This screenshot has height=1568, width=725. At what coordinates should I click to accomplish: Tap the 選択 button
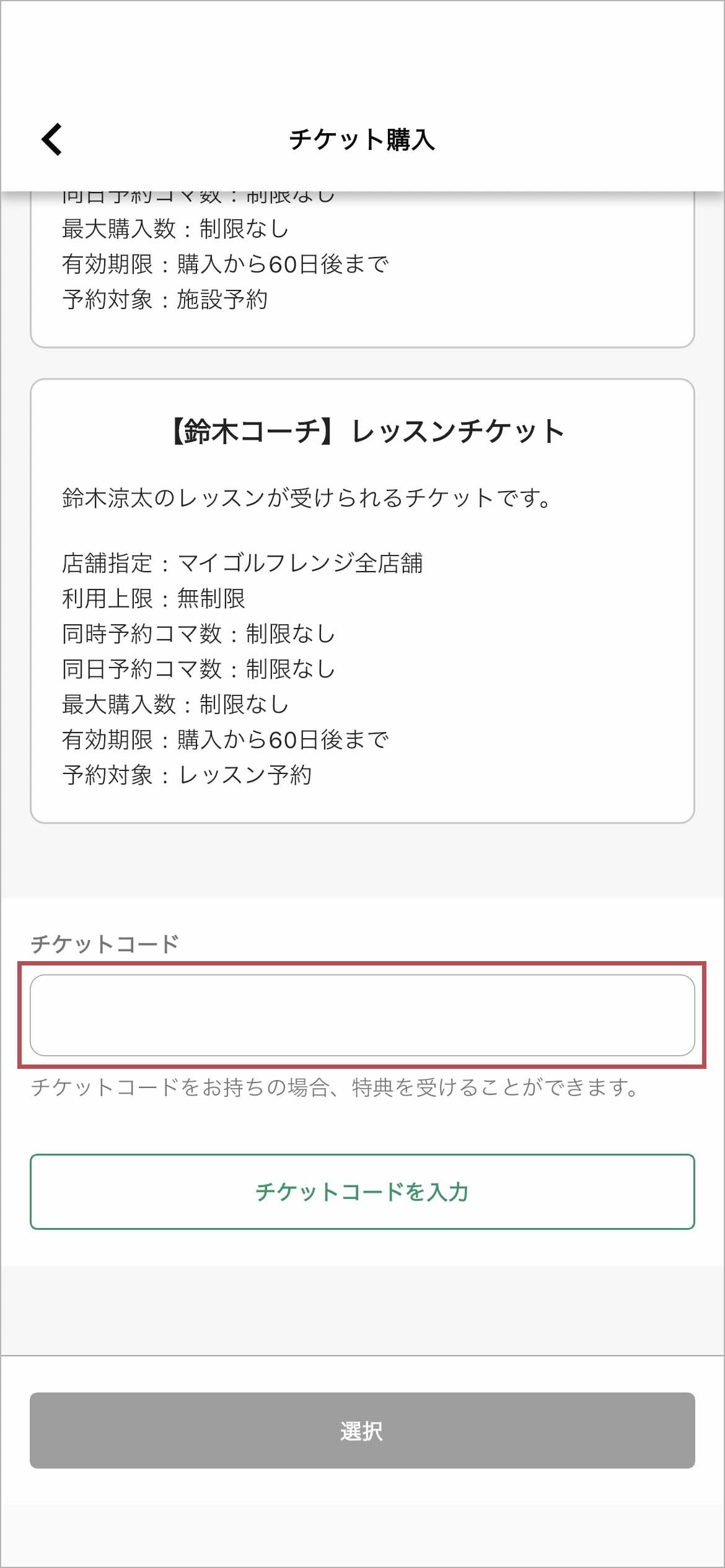(x=362, y=1431)
